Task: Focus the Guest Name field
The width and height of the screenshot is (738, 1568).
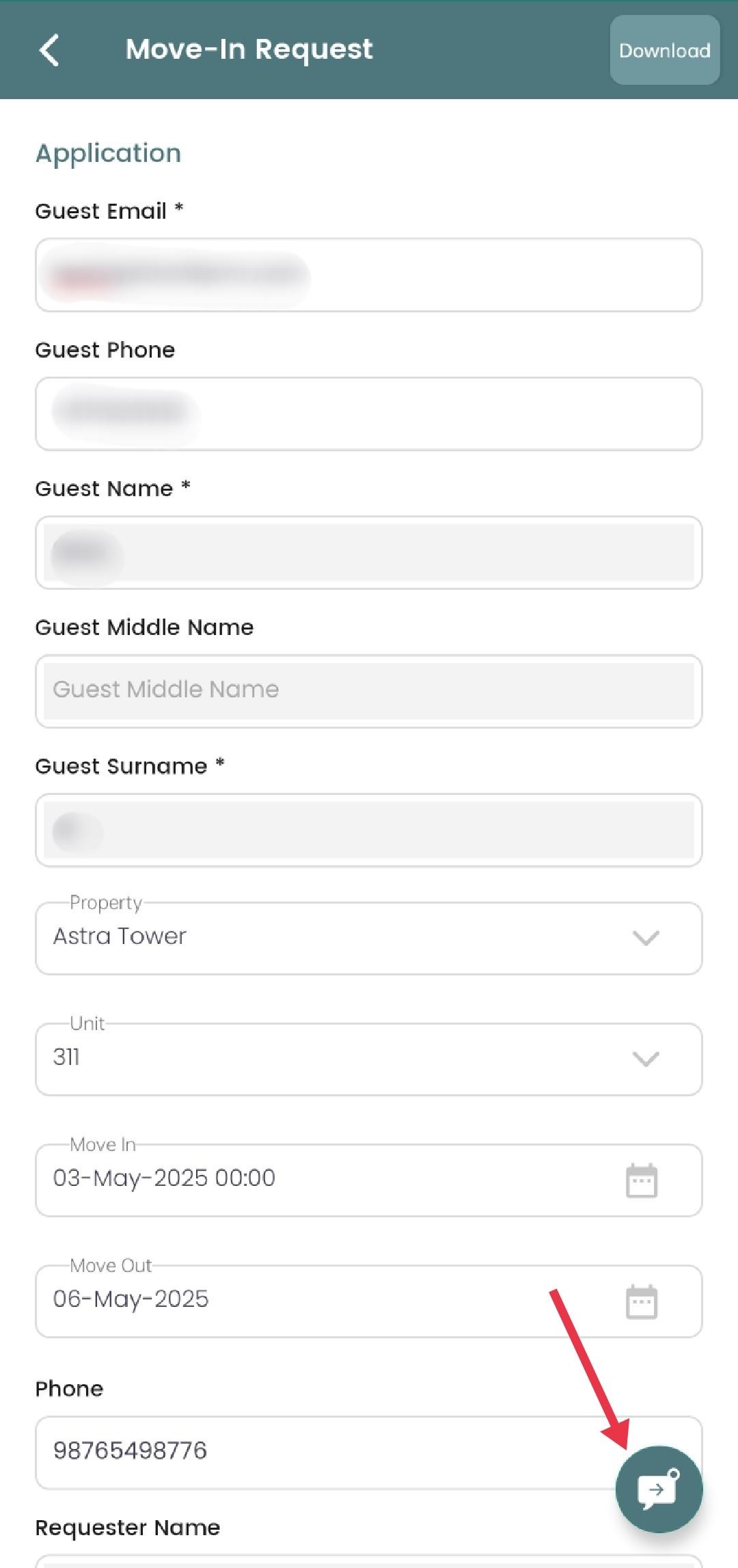Action: (369, 552)
